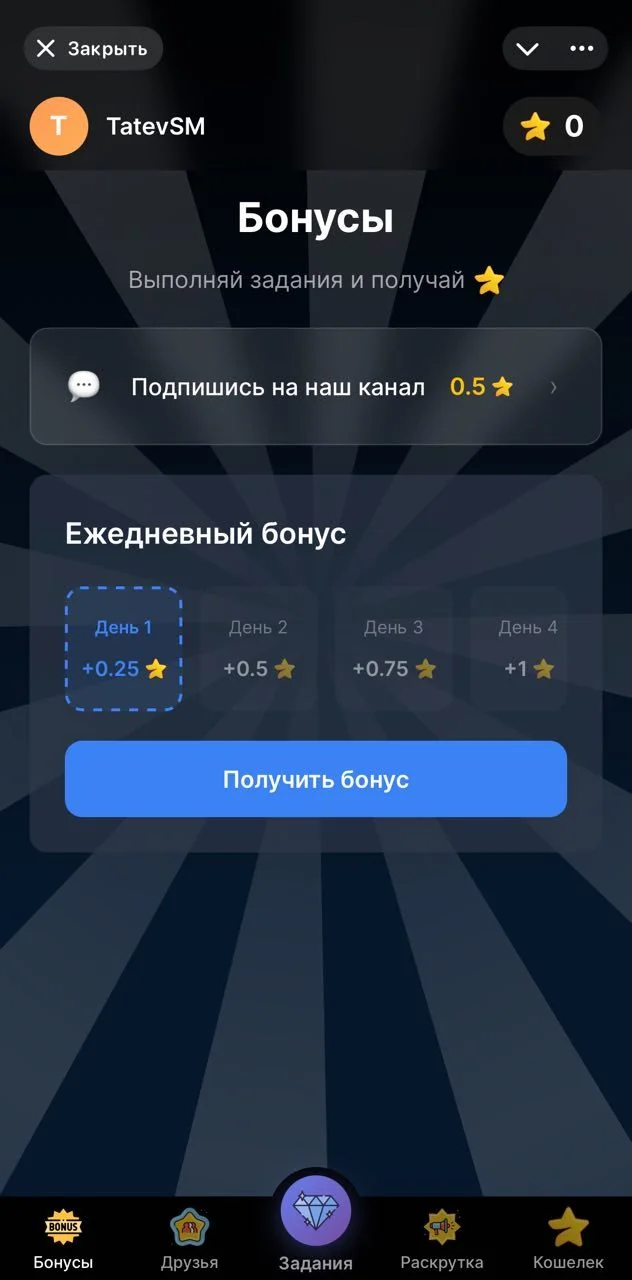This screenshot has width=632, height=1280.
Task: Collapse the app using the down chevron
Action: pyautogui.click(x=527, y=48)
